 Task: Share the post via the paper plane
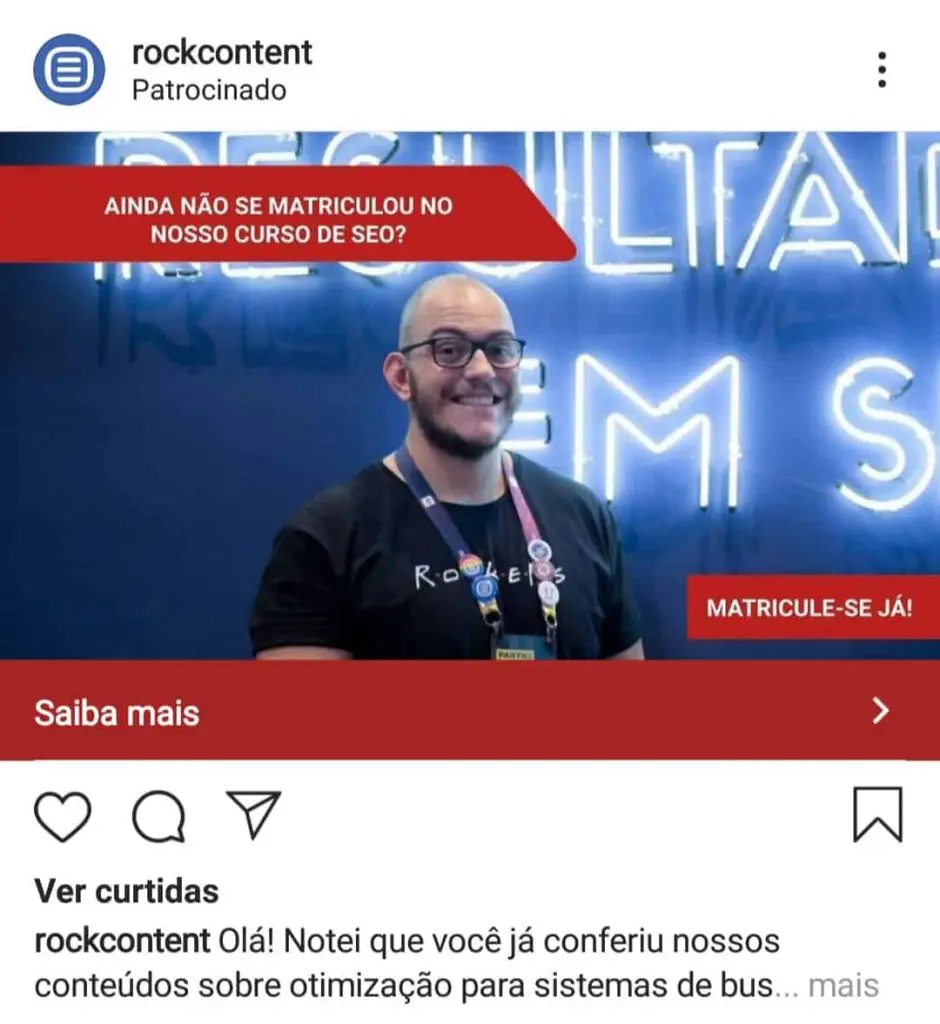(x=253, y=814)
